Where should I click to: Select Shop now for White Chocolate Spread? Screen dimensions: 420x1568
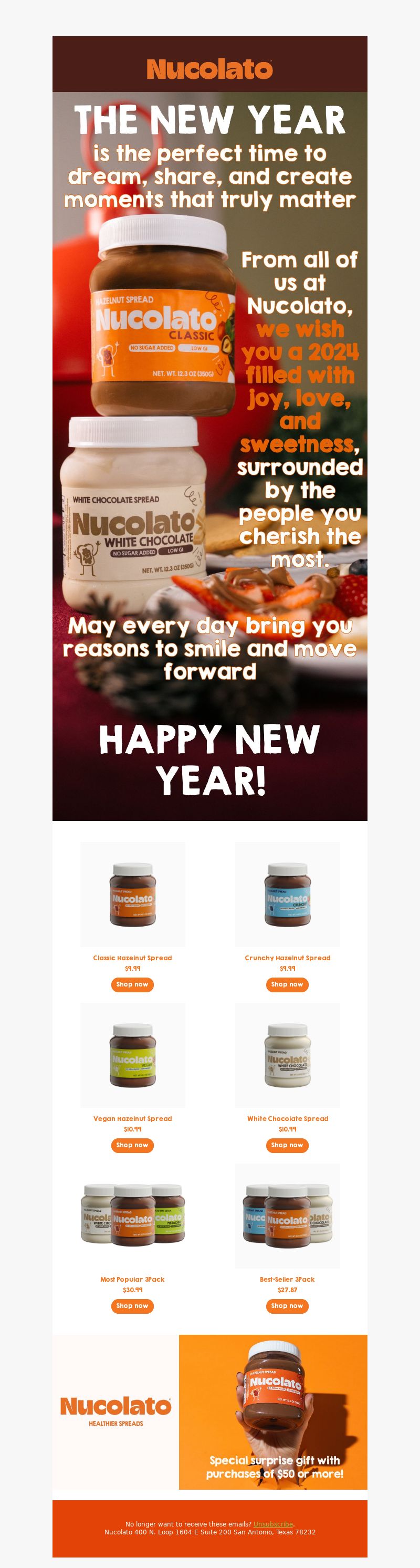[x=287, y=1145]
